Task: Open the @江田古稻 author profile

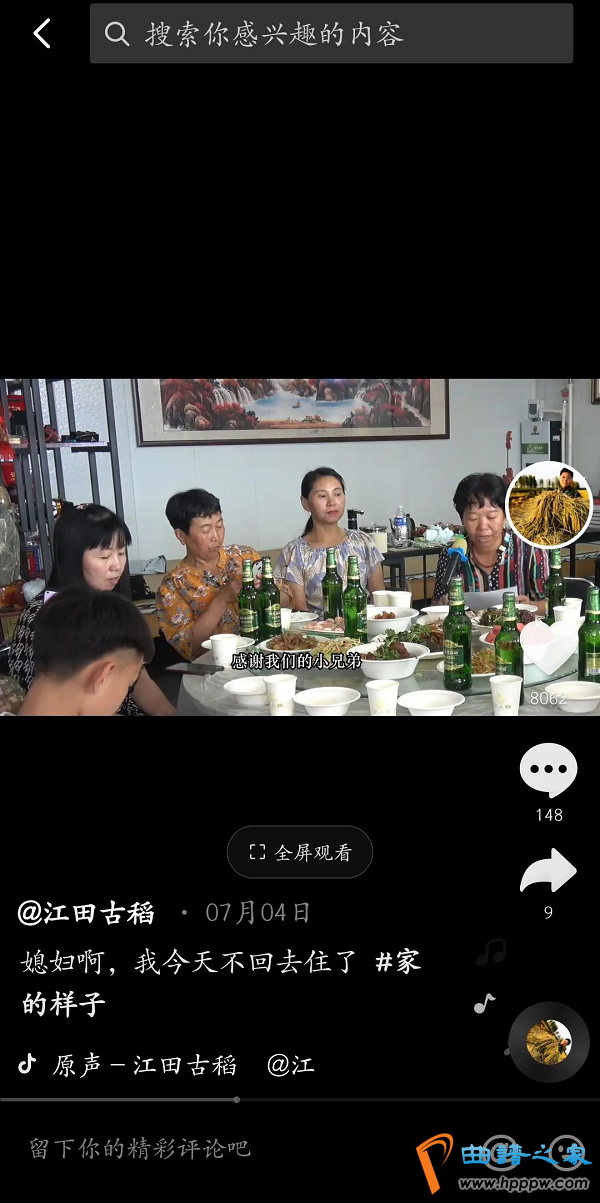Action: tap(87, 912)
